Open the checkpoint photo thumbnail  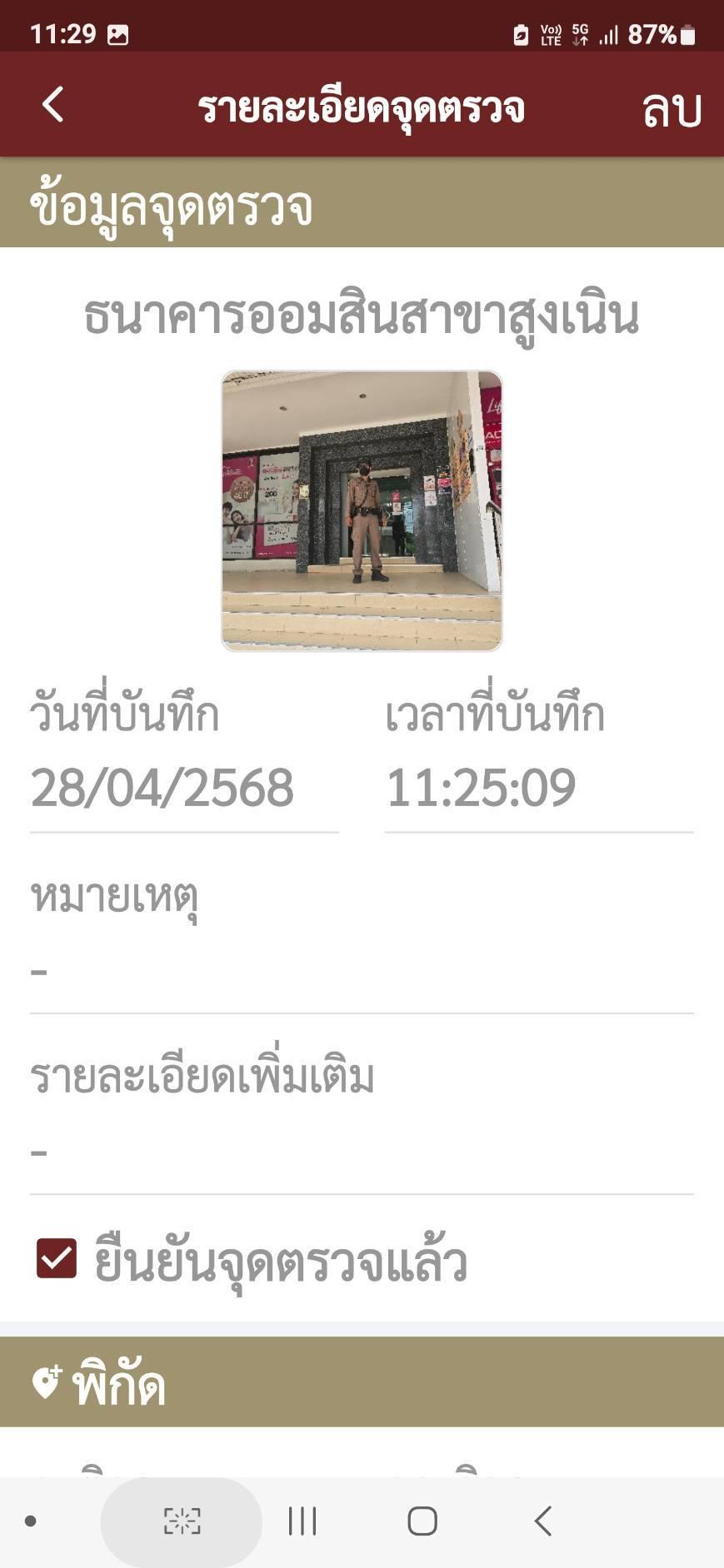coord(362,510)
